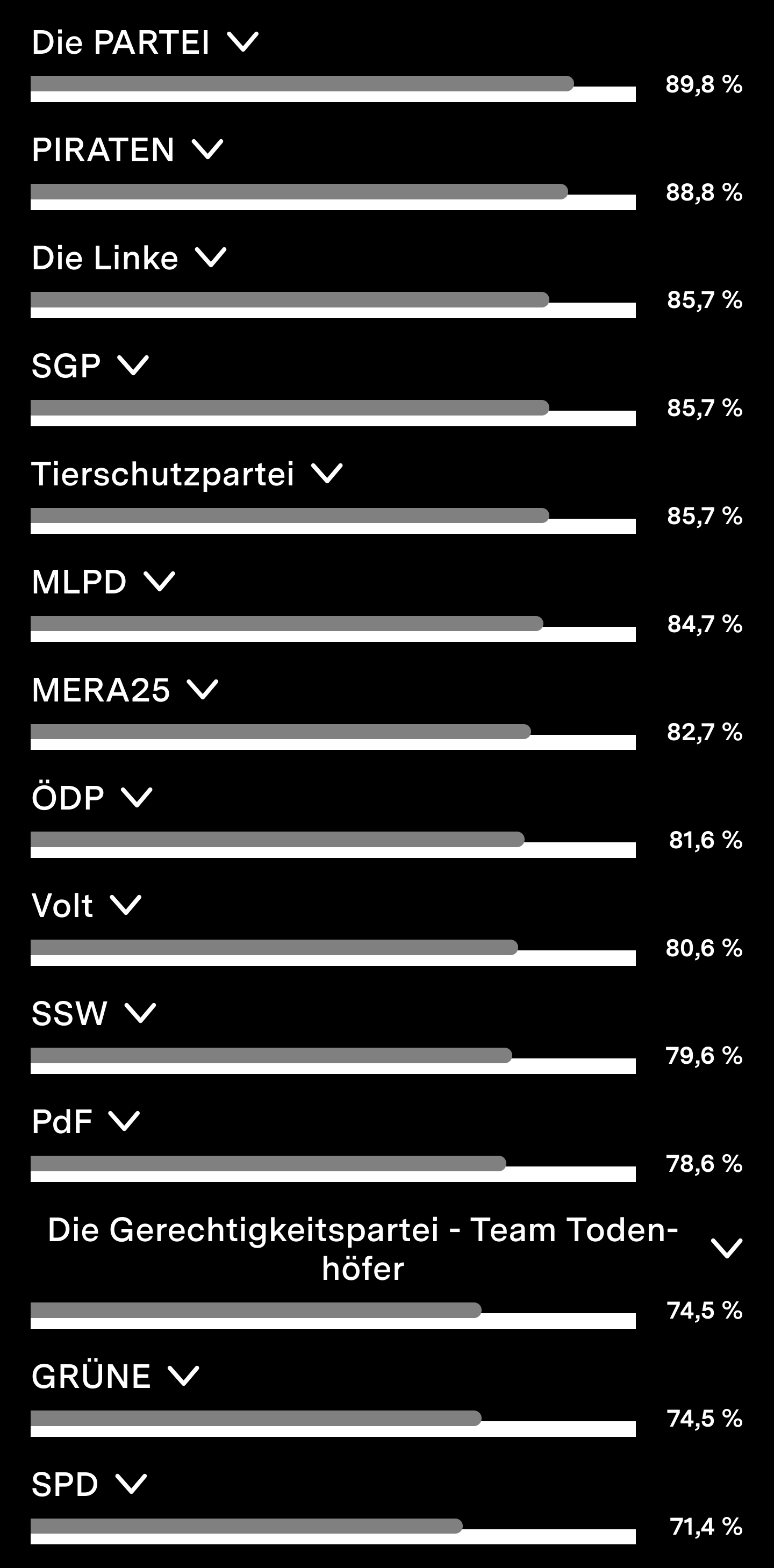Expand the ÖDP entry

[137, 797]
